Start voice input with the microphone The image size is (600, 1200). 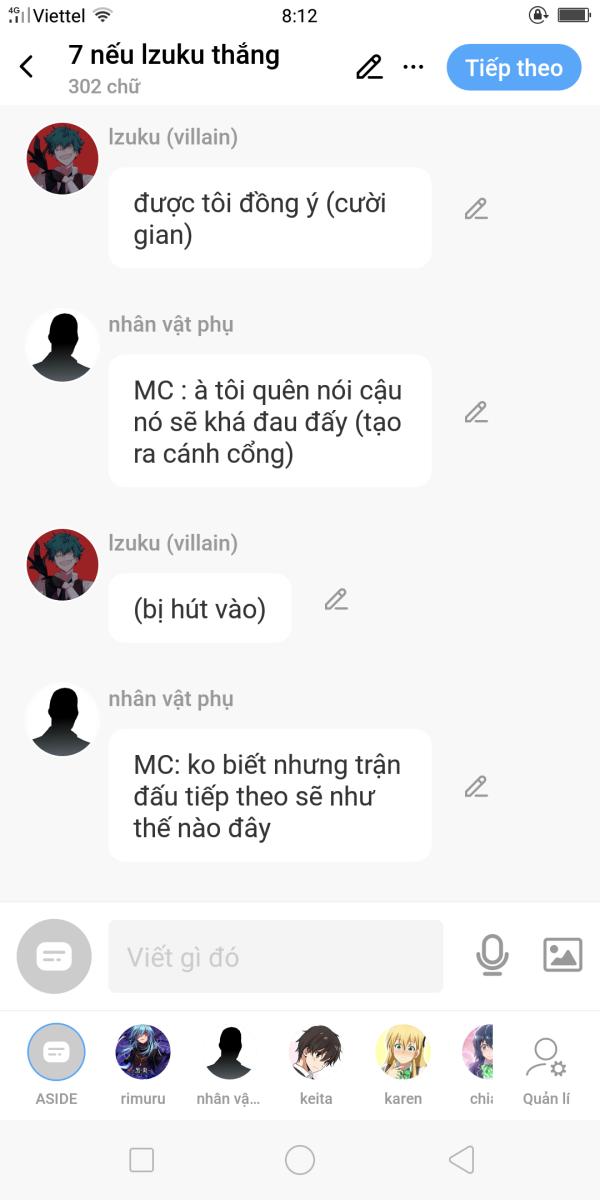coord(492,956)
